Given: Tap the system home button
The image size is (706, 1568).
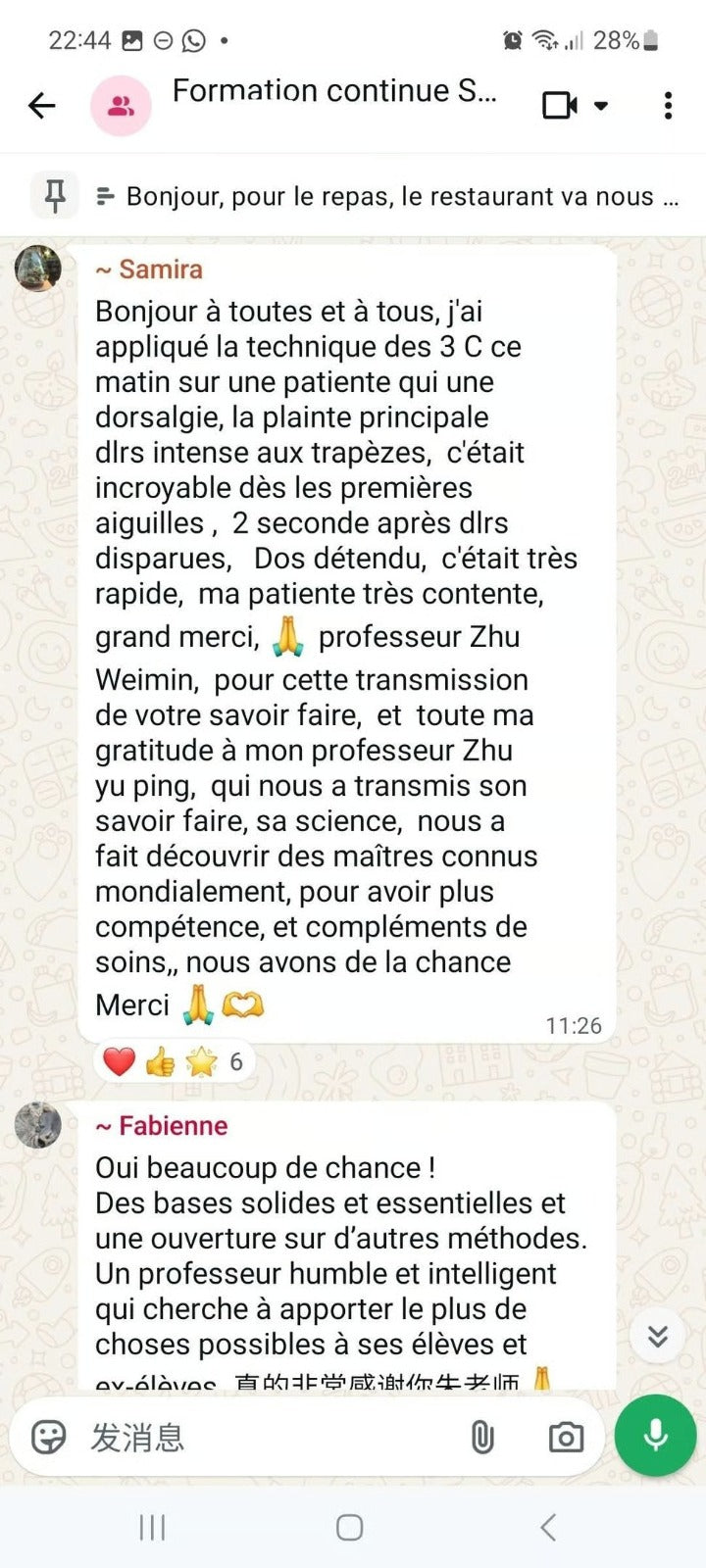Looking at the screenshot, I should (x=350, y=1527).
